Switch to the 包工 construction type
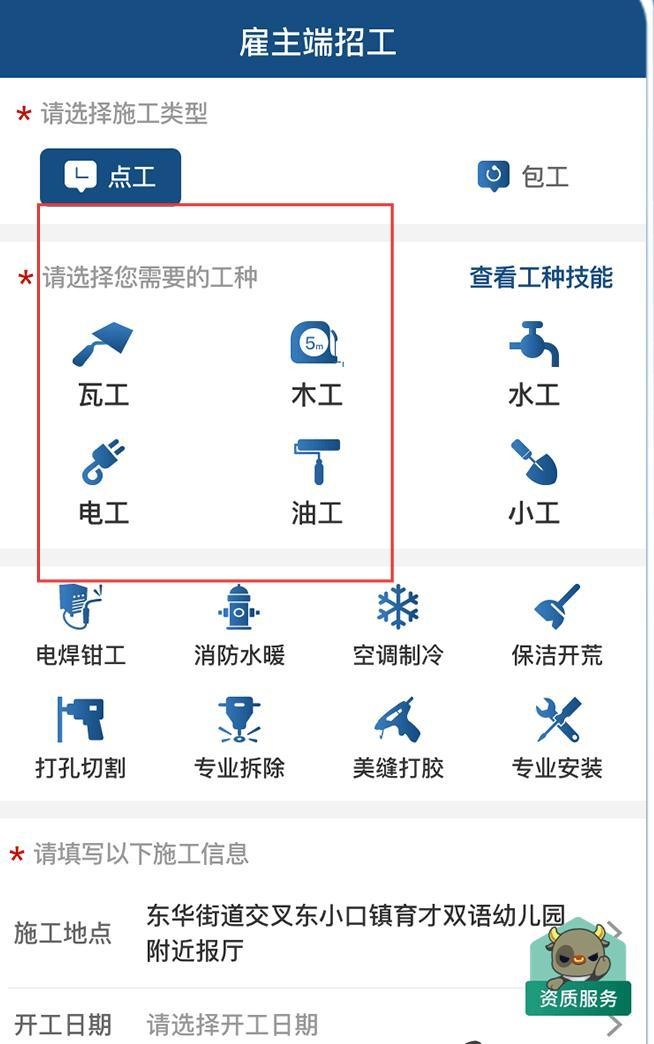 (x=523, y=177)
